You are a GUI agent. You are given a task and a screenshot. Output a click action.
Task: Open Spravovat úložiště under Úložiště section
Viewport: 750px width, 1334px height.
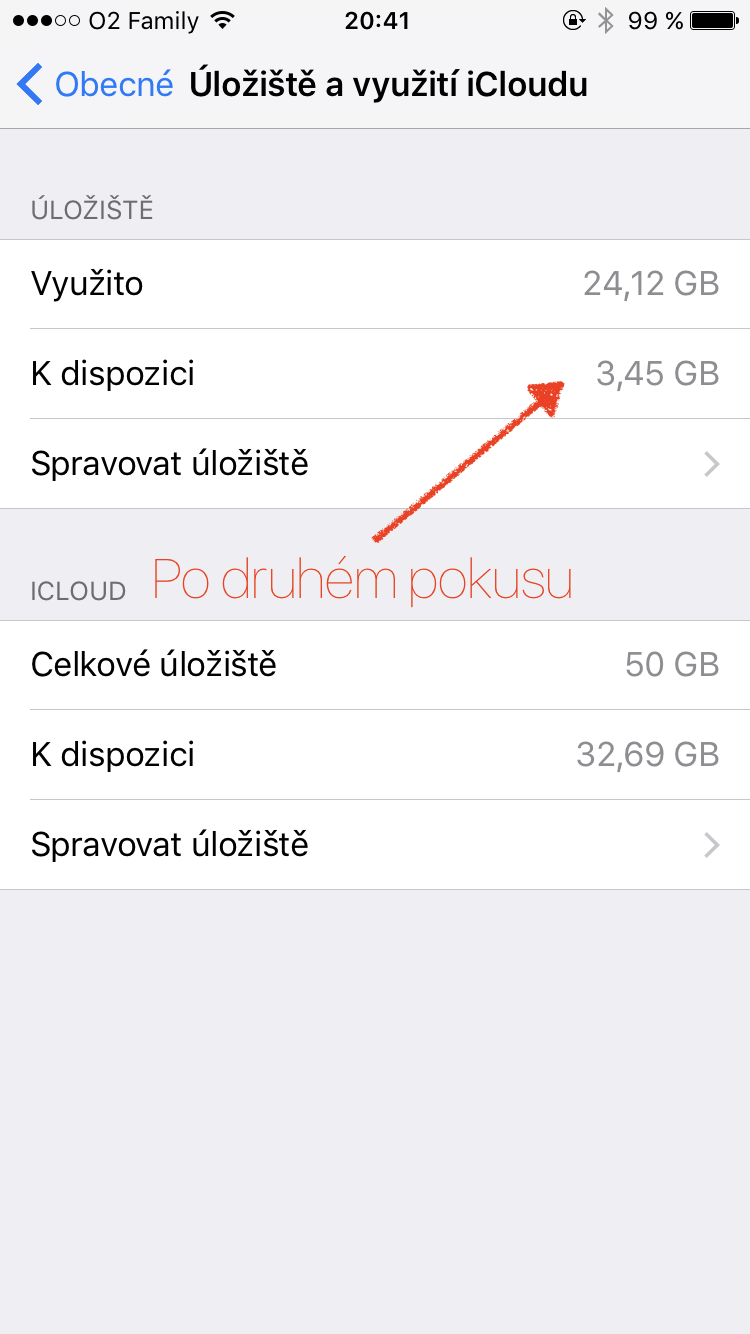pos(374,464)
